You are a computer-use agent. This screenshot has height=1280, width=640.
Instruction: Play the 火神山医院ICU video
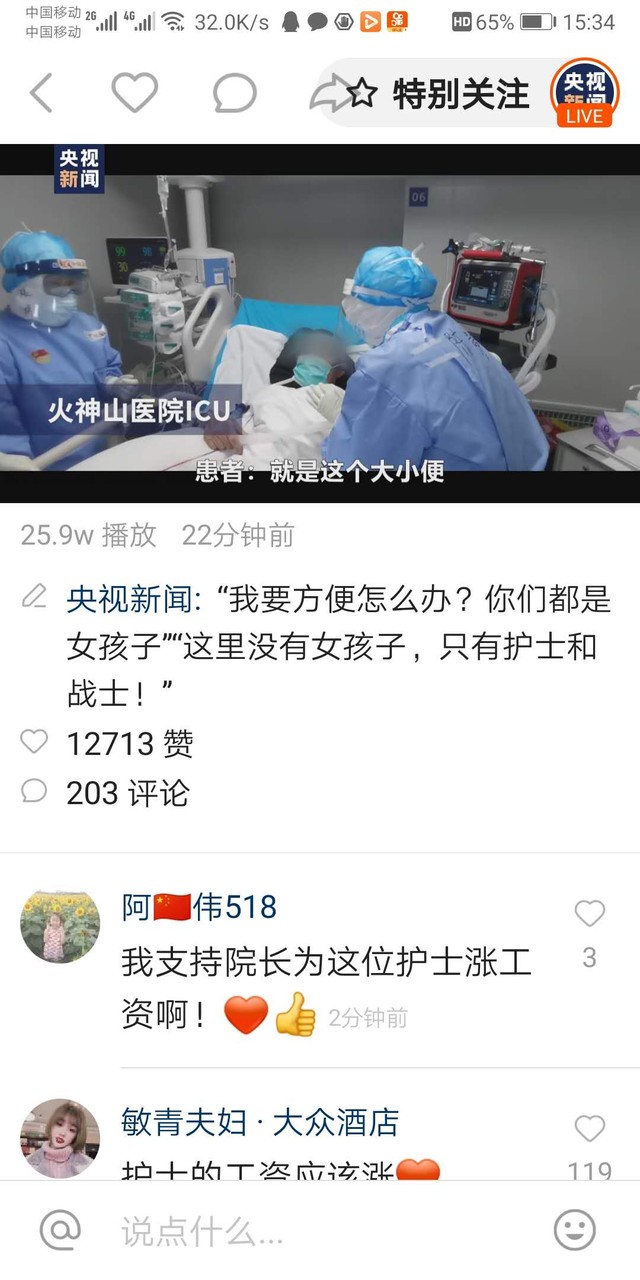pos(320,323)
